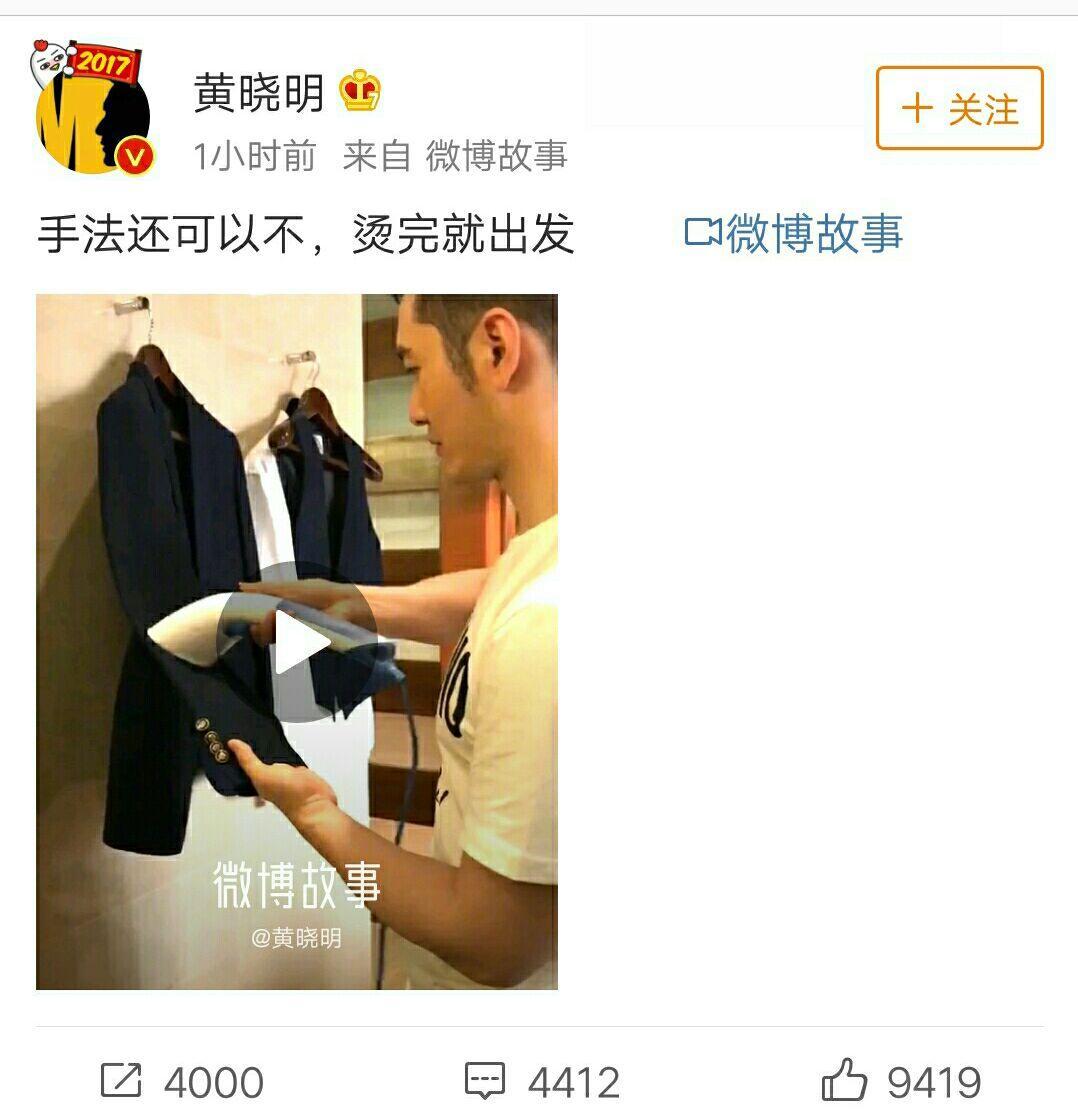Follow this account with the 关注 button
Viewport: 1078px width, 1120px height.
959,108
